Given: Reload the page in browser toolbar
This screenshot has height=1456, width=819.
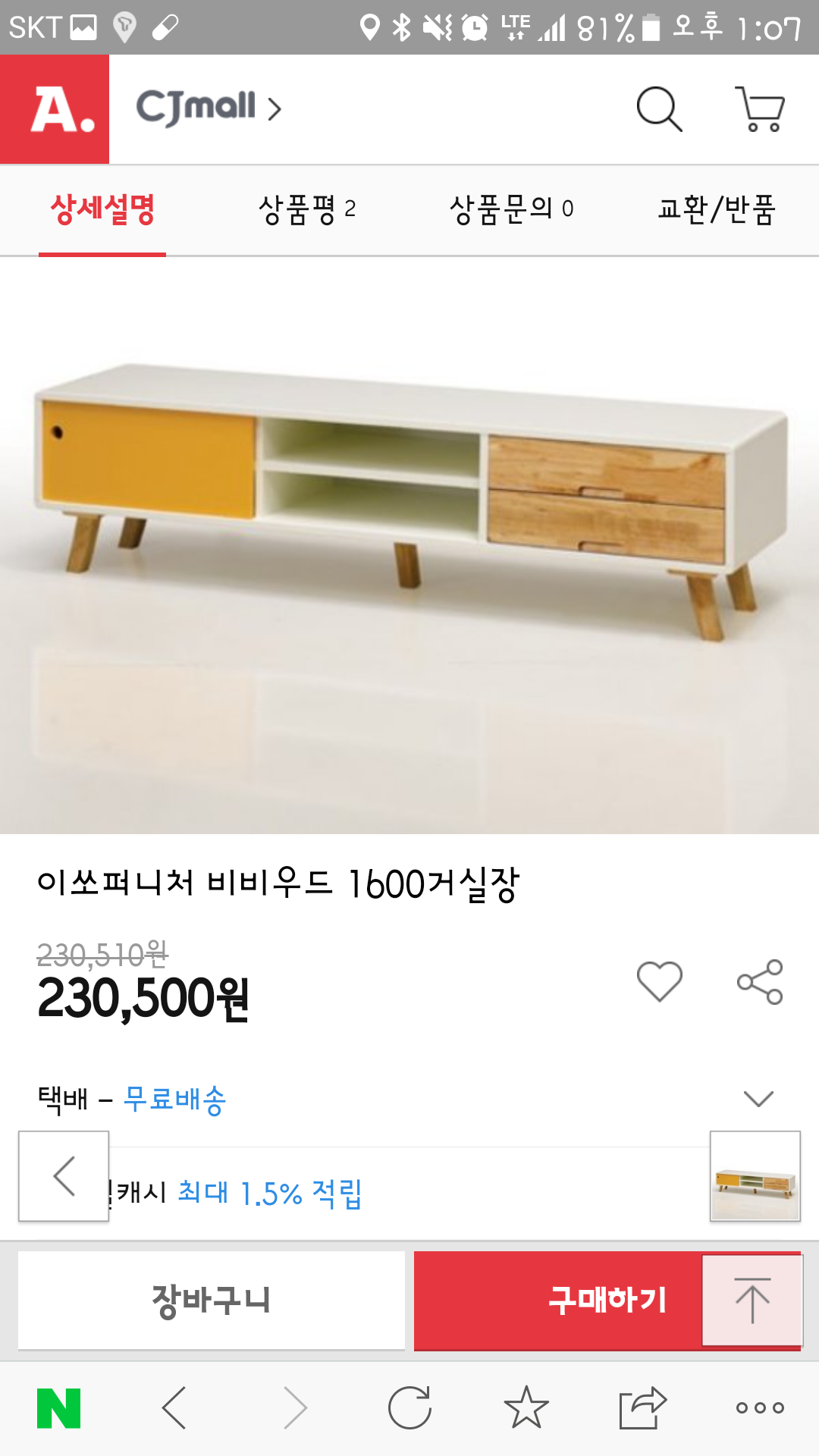Looking at the screenshot, I should click(x=409, y=1408).
